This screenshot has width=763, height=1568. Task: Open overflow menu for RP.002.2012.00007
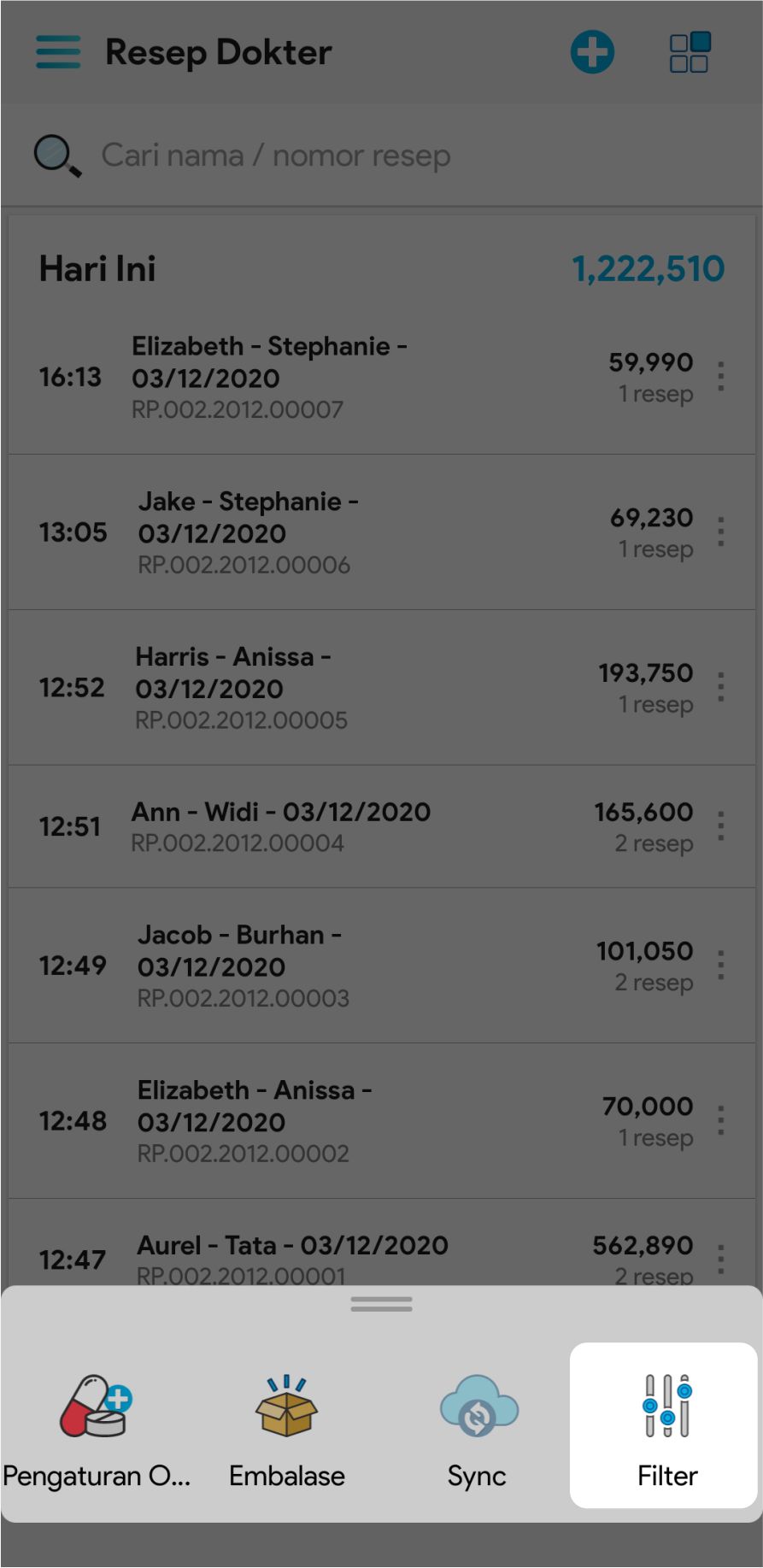tap(721, 377)
